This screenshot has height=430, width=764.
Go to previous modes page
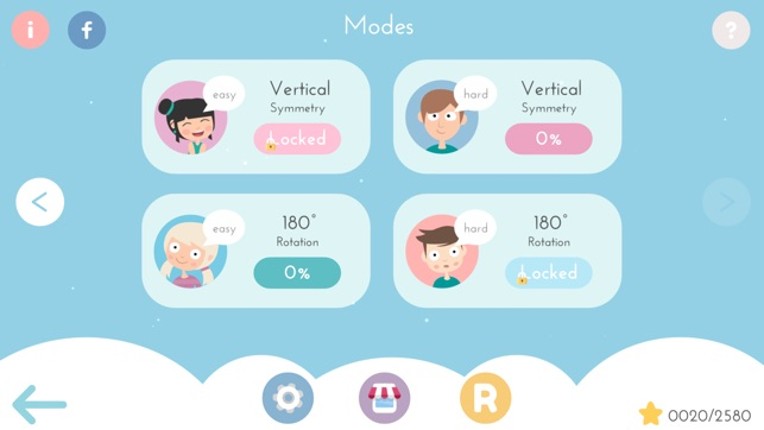pos(40,202)
